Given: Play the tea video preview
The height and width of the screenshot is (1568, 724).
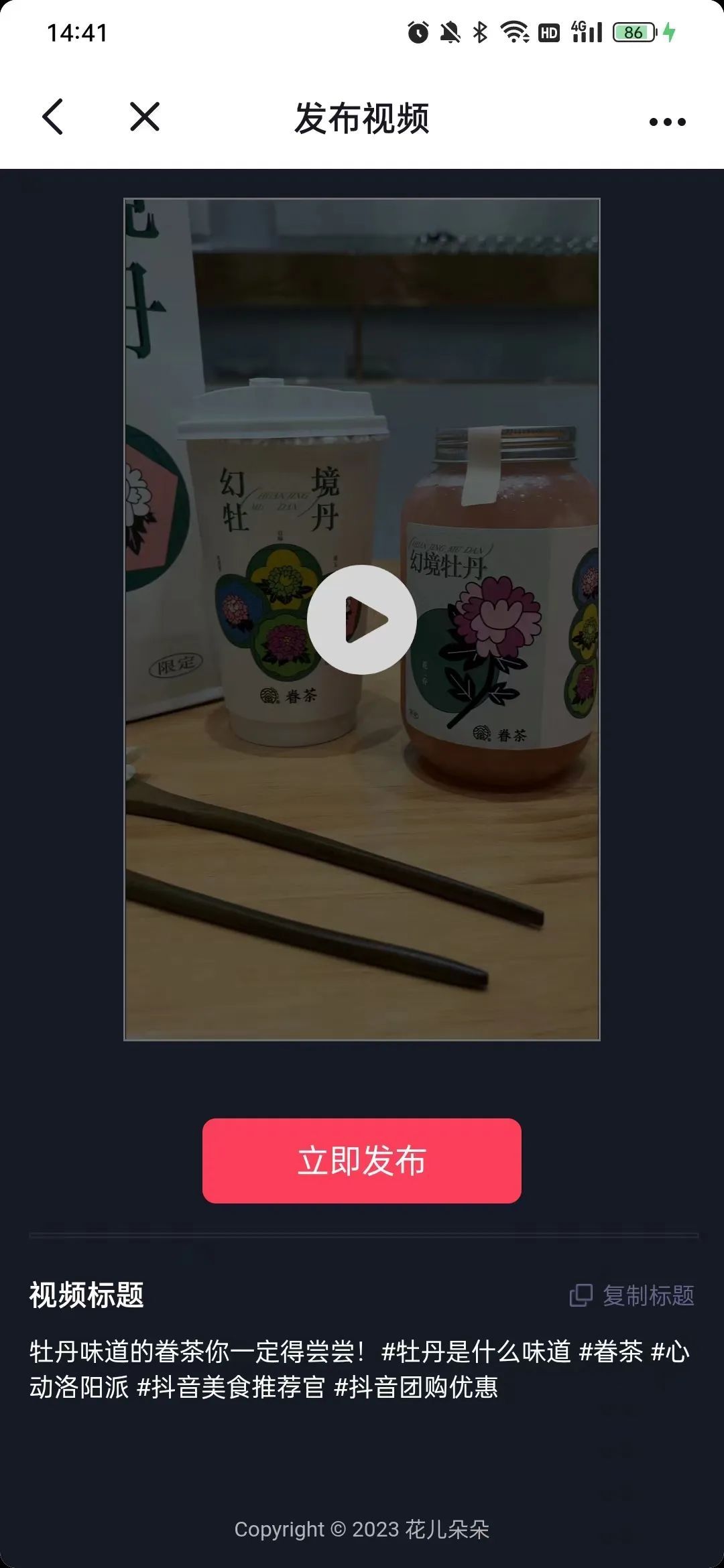Looking at the screenshot, I should [x=362, y=619].
